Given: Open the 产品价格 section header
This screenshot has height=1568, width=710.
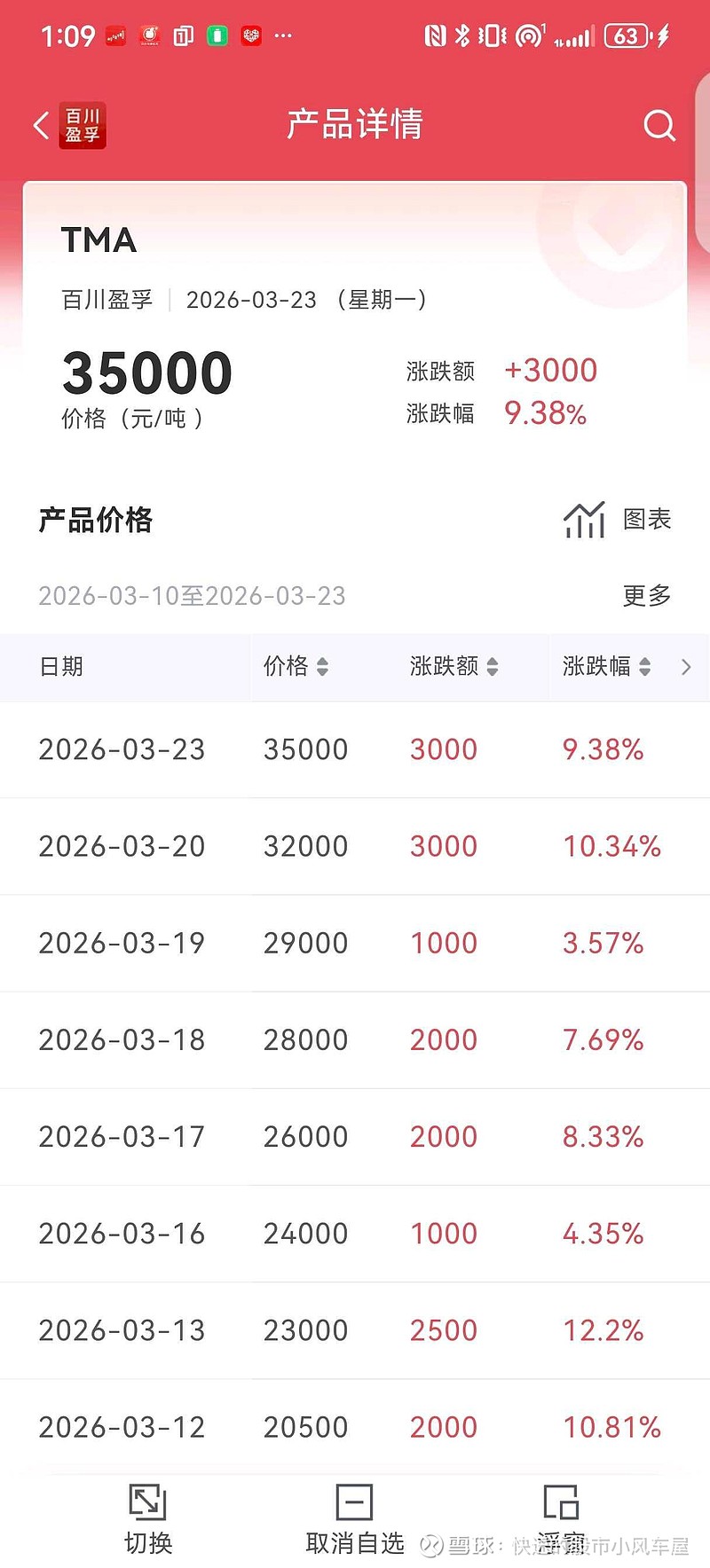Looking at the screenshot, I should coord(96,520).
